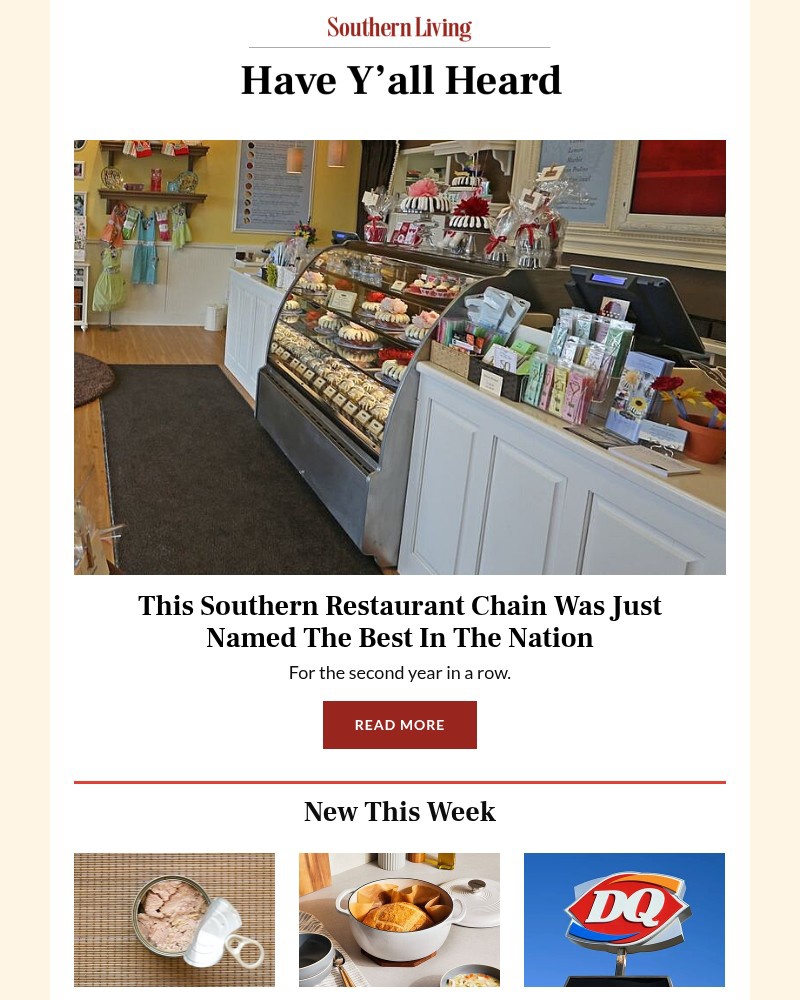Select the Dutch oven croissants thumbnail
Screen dimensions: 800x1000
click(x=399, y=919)
